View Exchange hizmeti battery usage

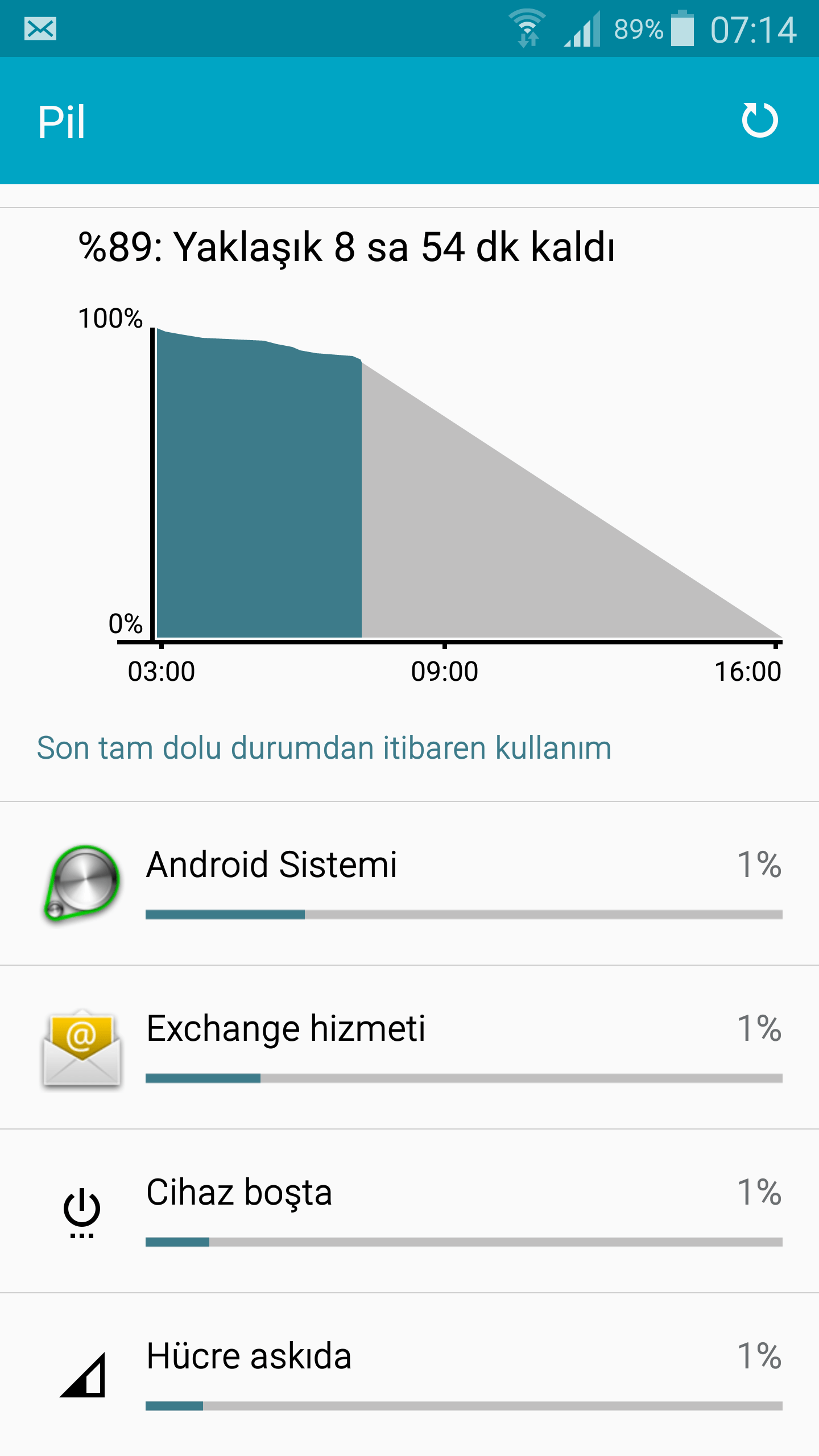click(409, 1046)
